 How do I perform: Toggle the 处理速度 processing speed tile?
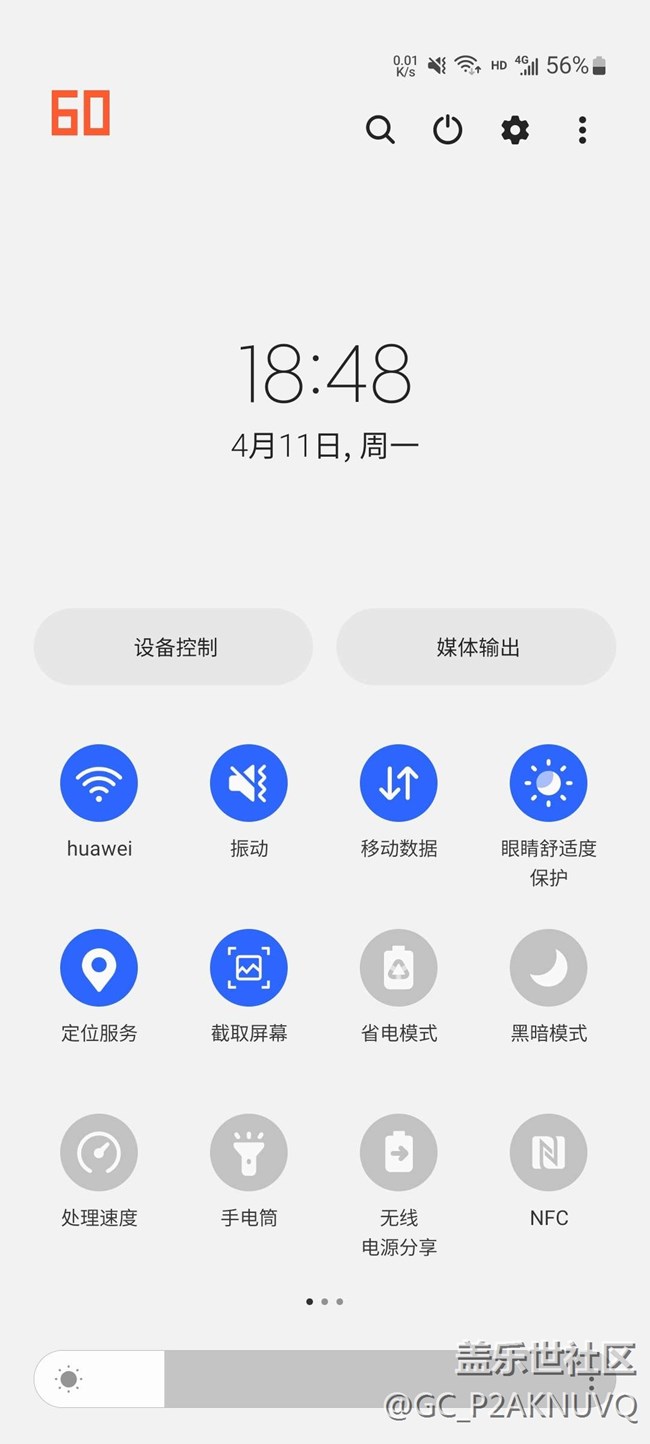99,1153
